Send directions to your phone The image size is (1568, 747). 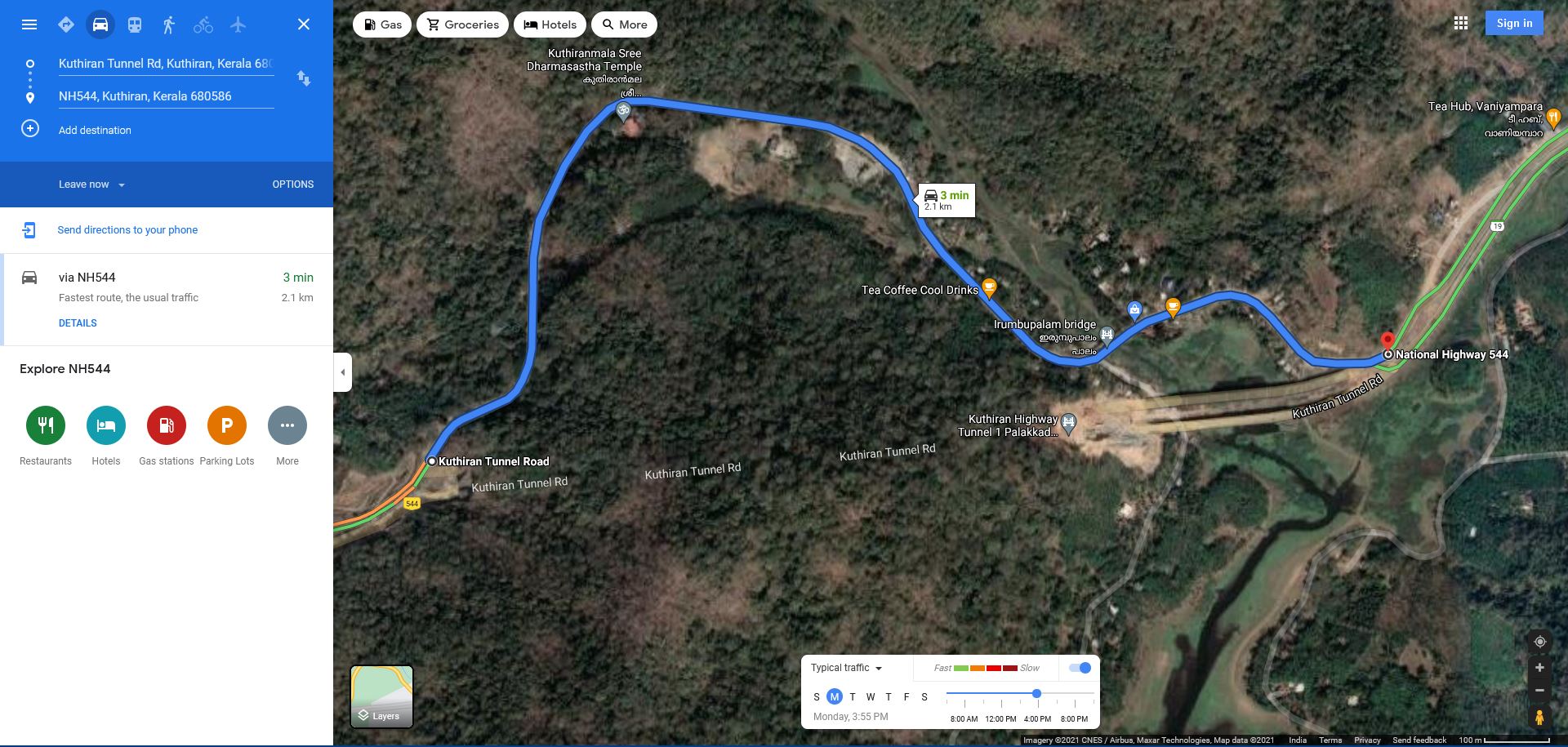(127, 230)
